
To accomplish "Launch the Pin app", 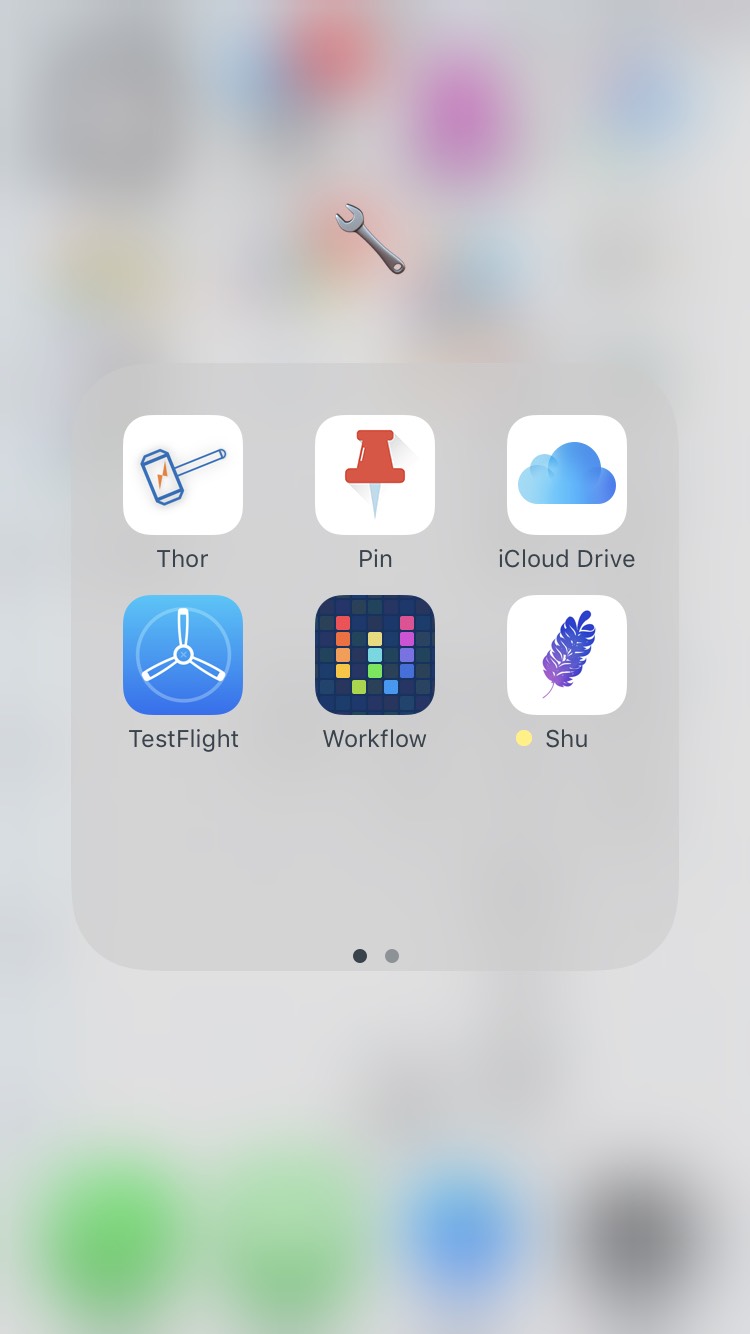I will 375,475.
